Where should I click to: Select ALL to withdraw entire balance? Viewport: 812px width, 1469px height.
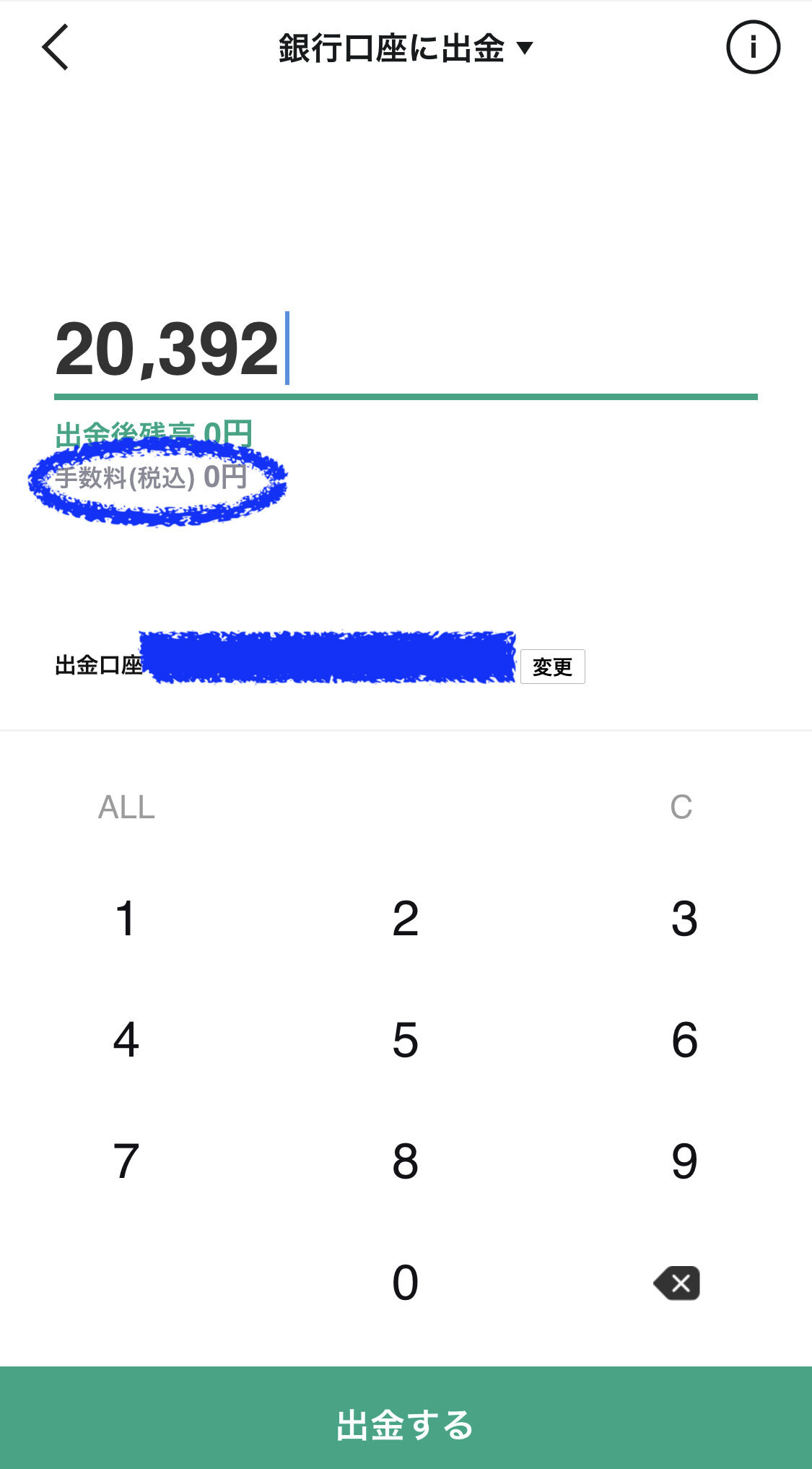(126, 807)
